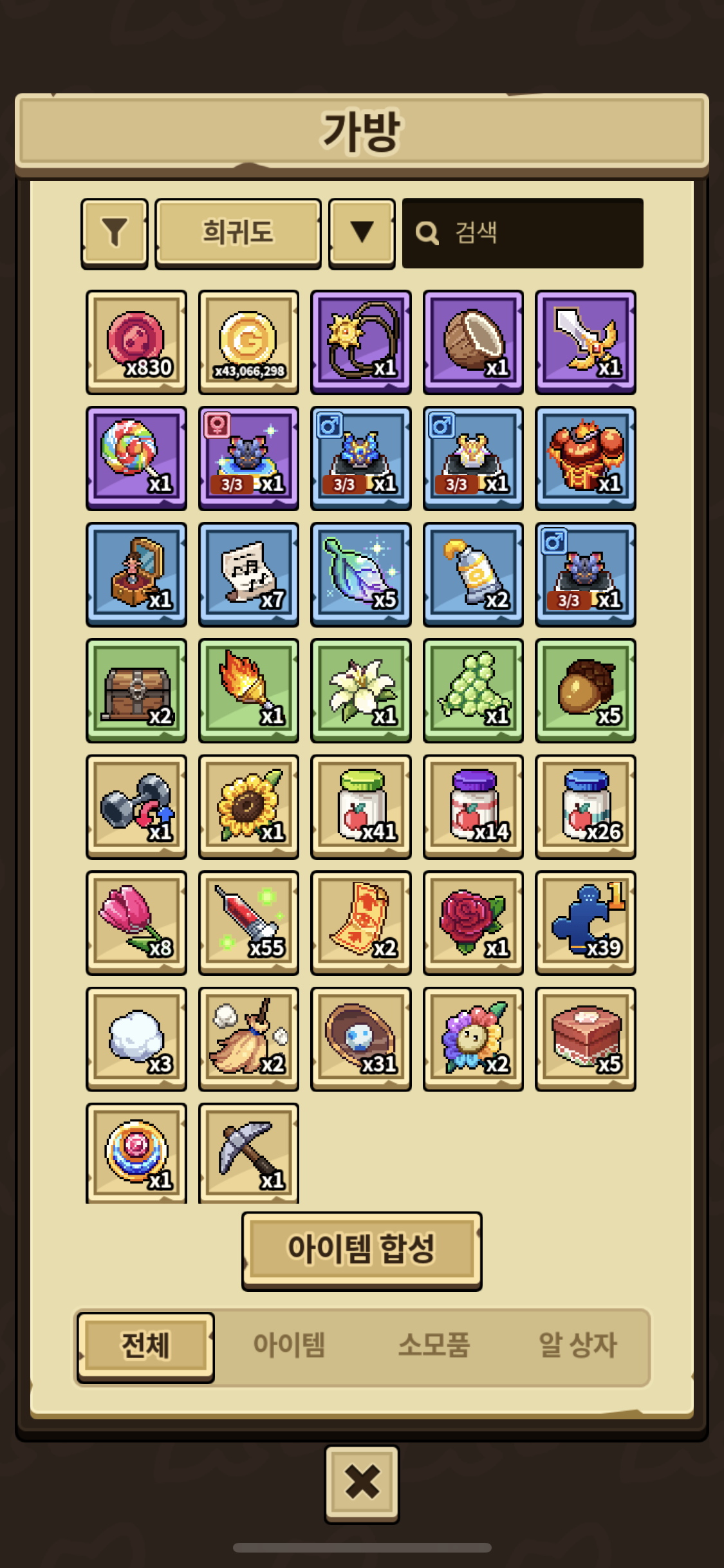Select the pickaxe item
724x1568 pixels.
coord(248,1153)
